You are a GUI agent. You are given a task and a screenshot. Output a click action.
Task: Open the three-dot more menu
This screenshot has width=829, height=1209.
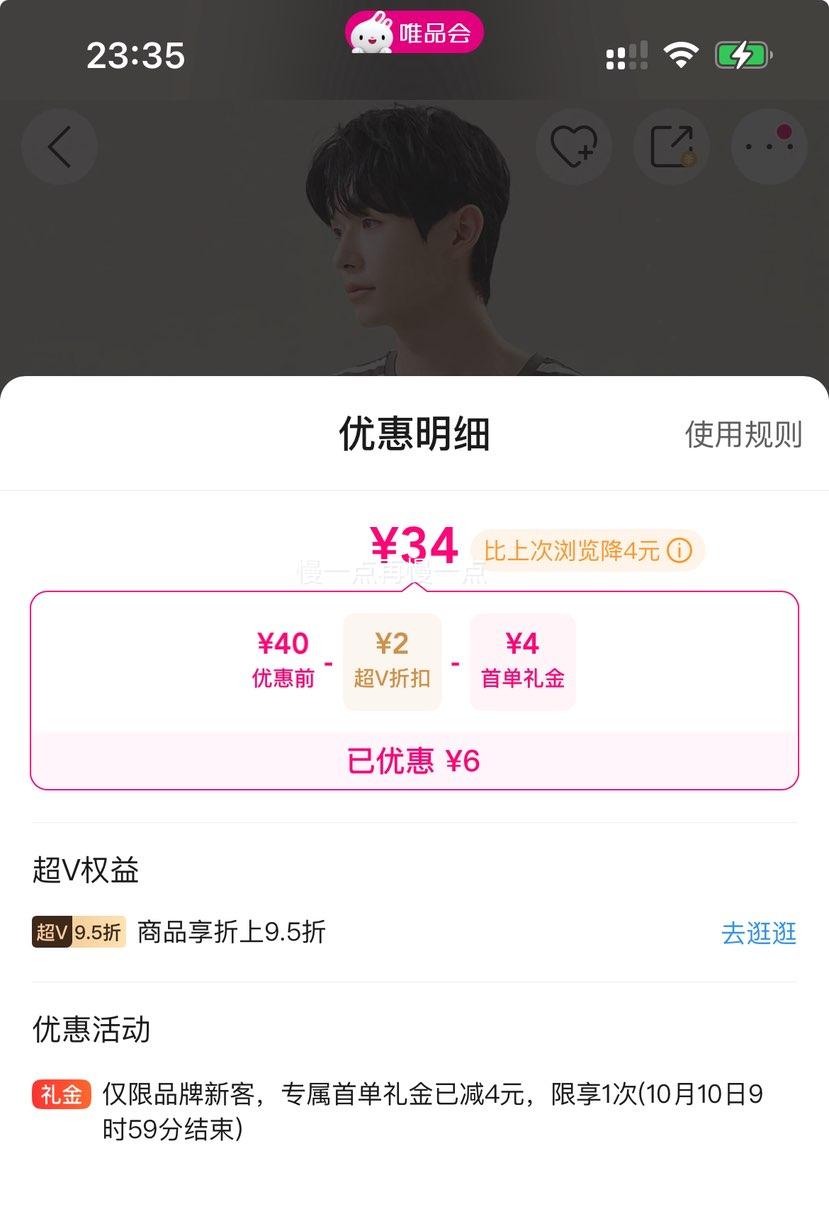[x=769, y=147]
